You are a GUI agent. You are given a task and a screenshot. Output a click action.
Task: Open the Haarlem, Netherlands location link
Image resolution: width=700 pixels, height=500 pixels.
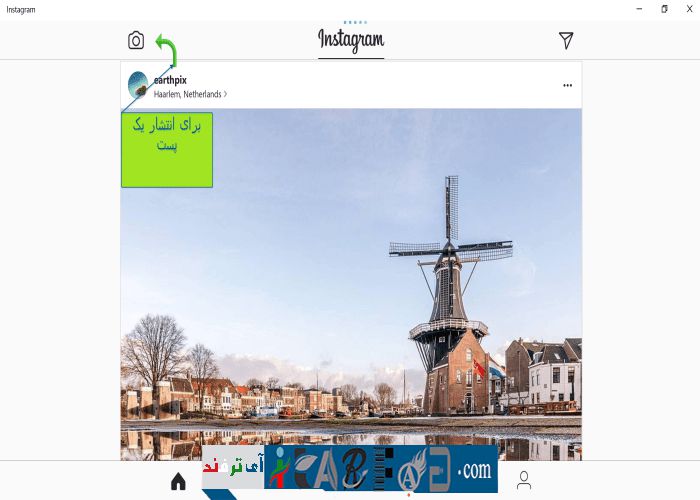(x=188, y=94)
